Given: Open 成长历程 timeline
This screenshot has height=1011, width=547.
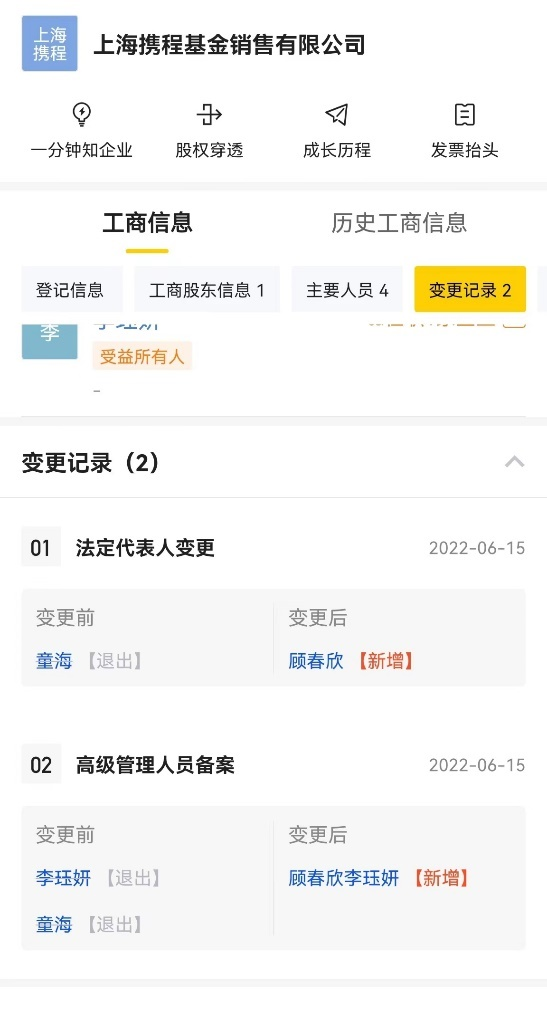Looking at the screenshot, I should pyautogui.click(x=337, y=132).
